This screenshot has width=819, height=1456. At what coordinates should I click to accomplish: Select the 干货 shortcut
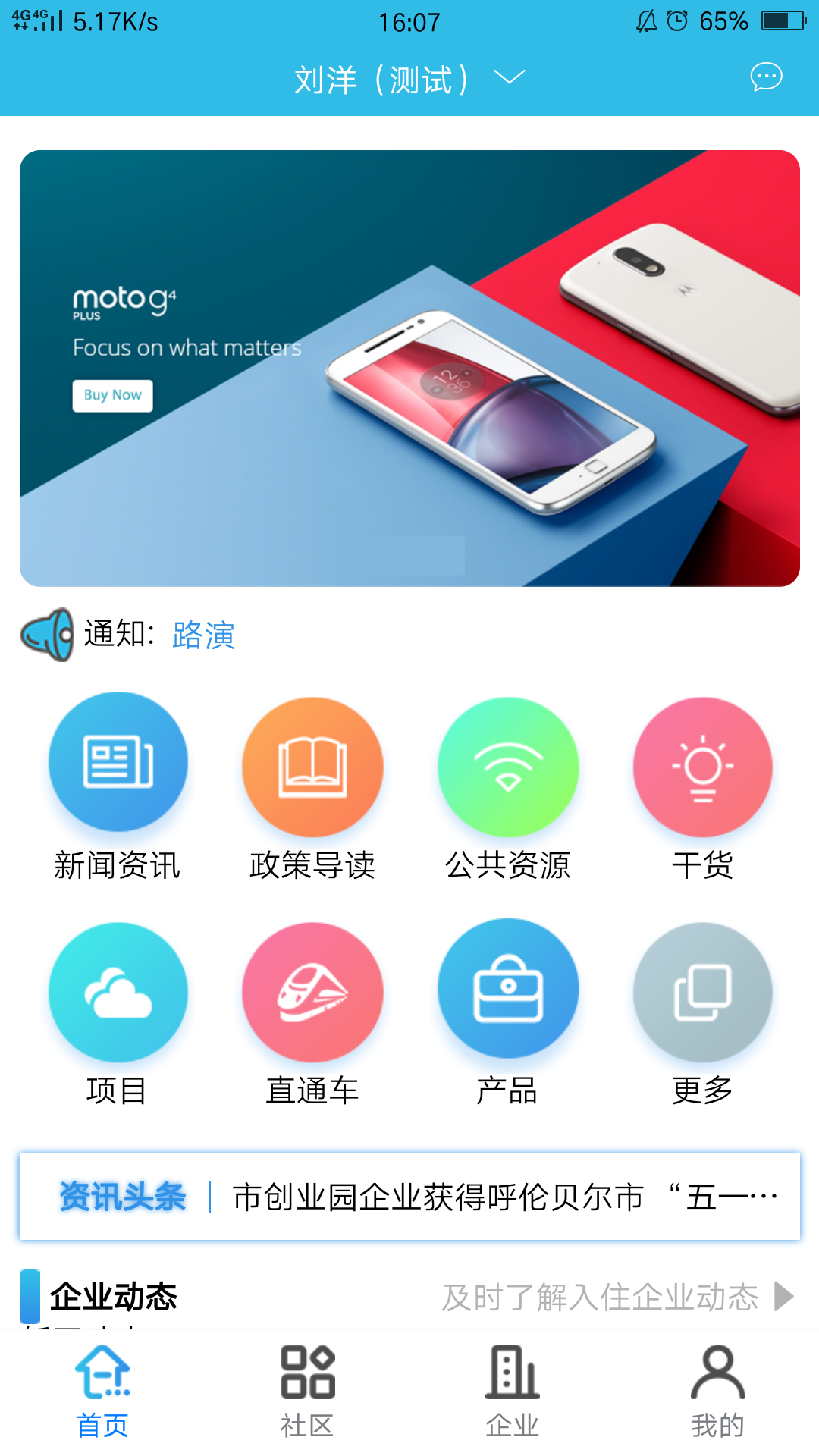[x=702, y=787]
